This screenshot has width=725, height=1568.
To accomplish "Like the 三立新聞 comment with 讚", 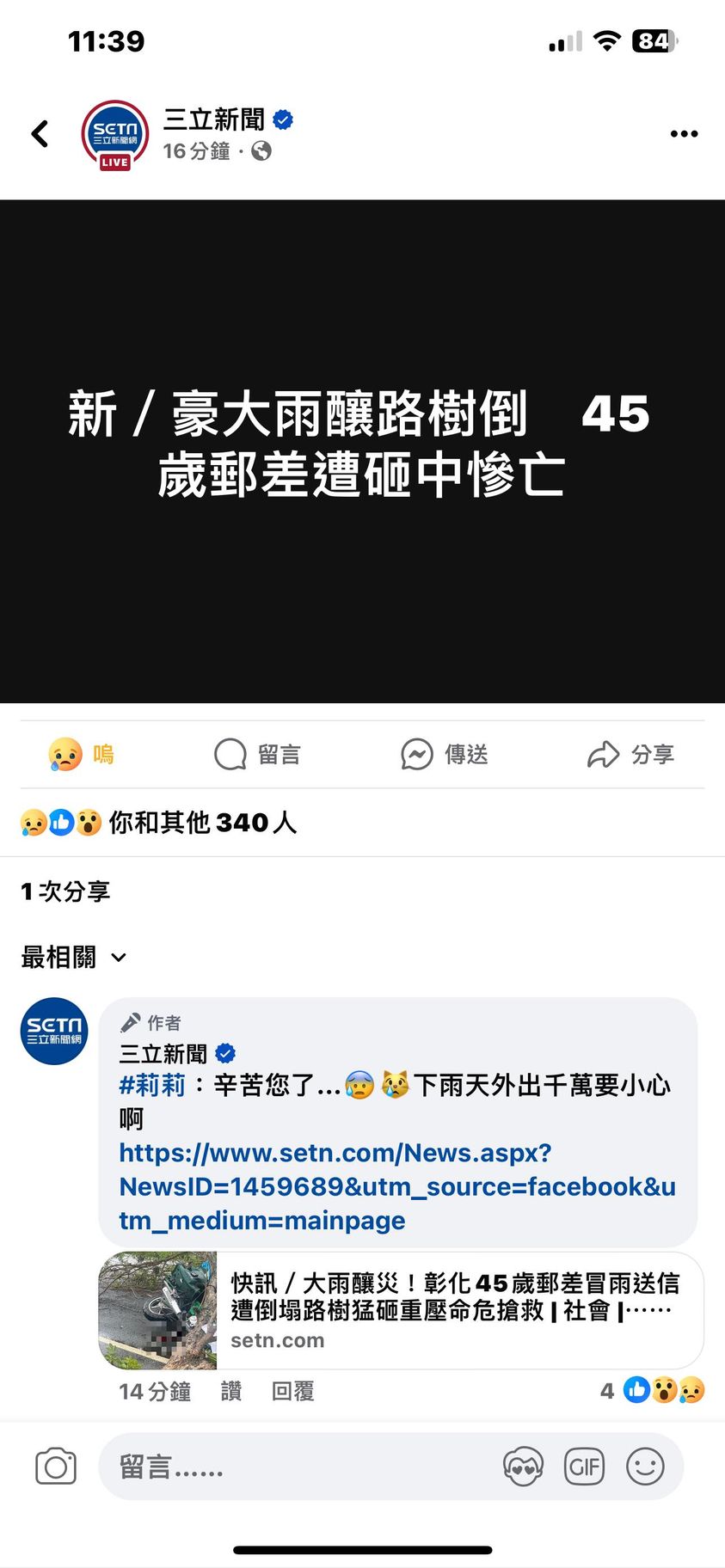I will point(231,1391).
